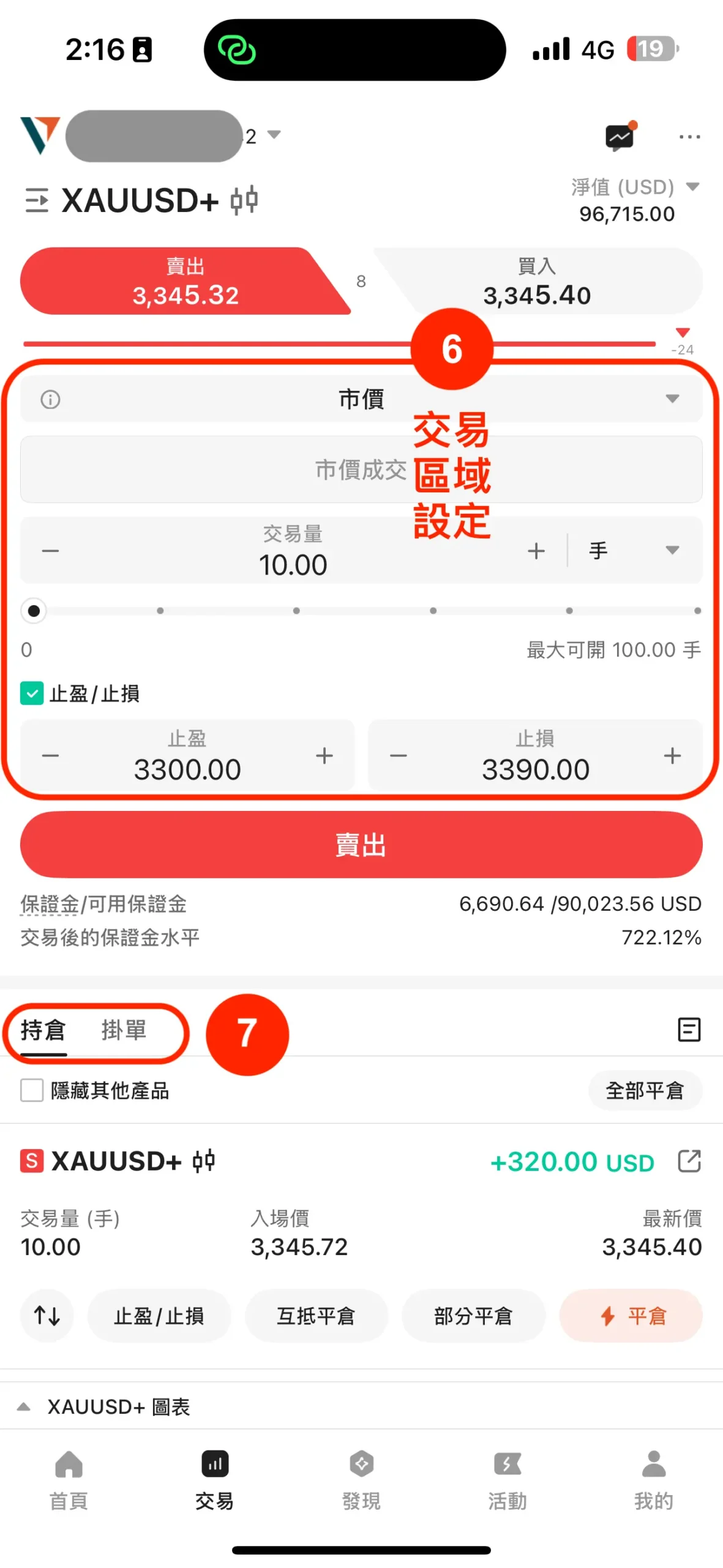723x1568 pixels.
Task: Select the sell price tab 3,345.32
Action: click(x=185, y=282)
